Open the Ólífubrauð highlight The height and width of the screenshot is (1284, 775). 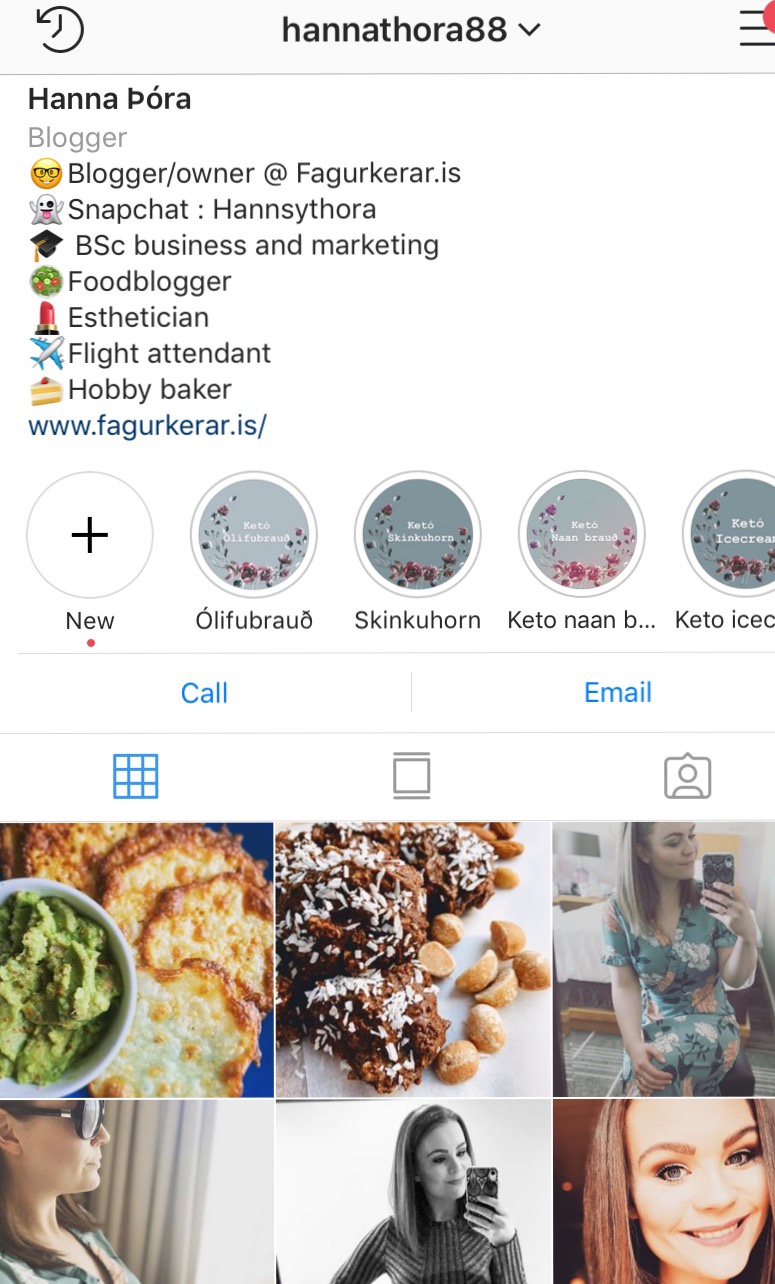point(254,536)
